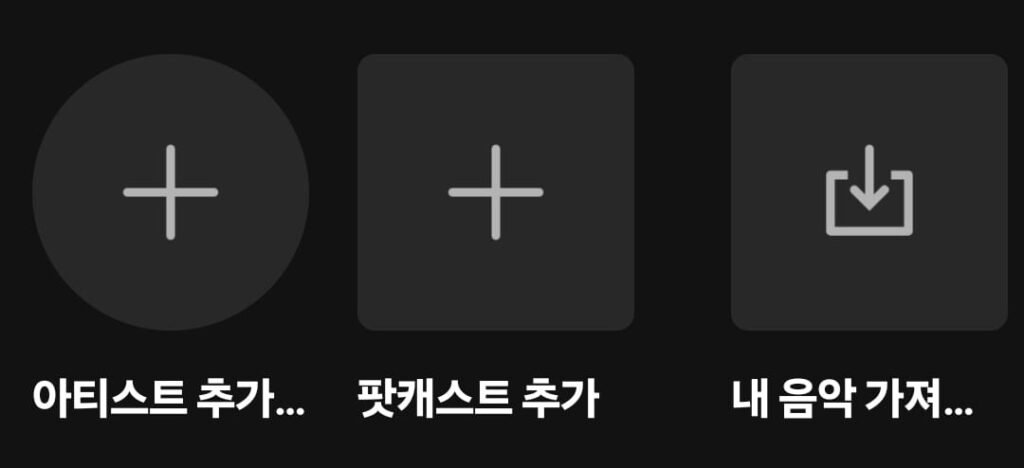
Task: Select the 팟캐스트 추가 plus tile
Action: (495, 192)
